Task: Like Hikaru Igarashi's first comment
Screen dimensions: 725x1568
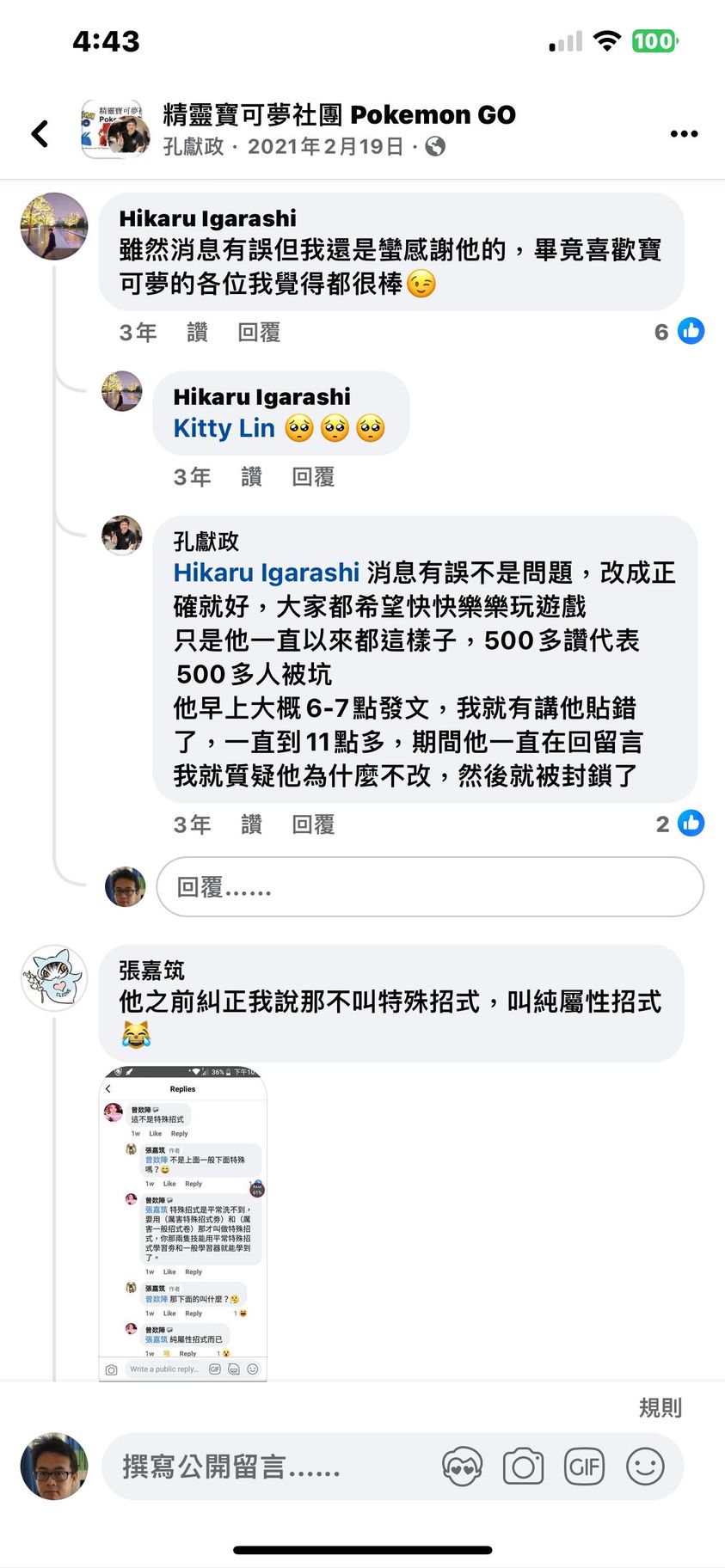Action: coord(197,333)
